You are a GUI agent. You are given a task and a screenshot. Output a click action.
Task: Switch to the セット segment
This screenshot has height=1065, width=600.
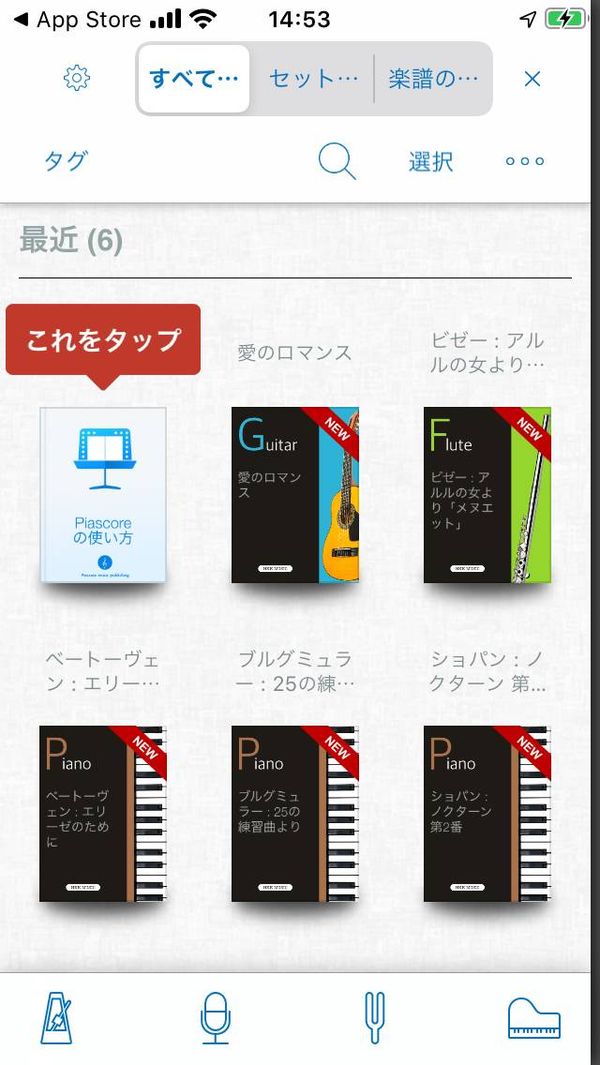313,79
